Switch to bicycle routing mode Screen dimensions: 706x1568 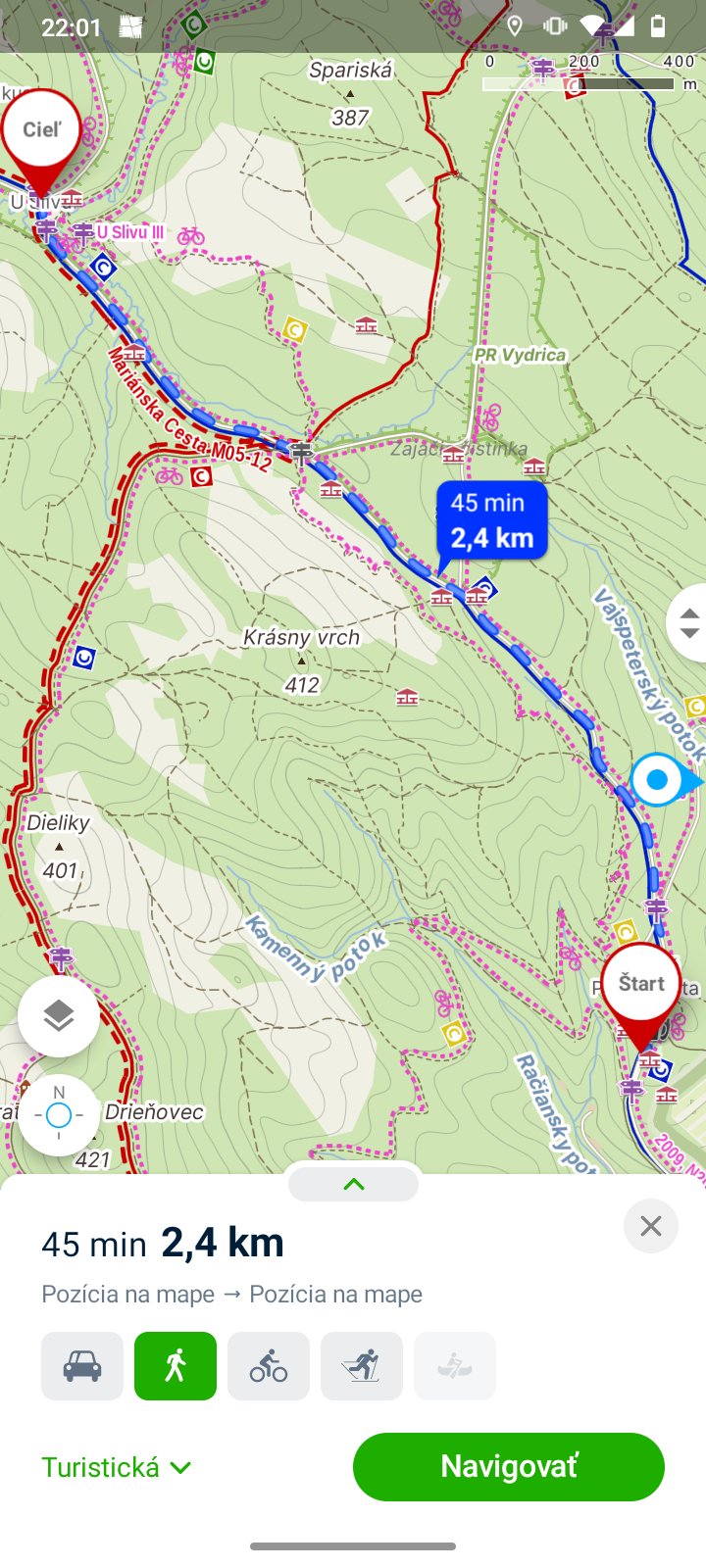tap(269, 1366)
